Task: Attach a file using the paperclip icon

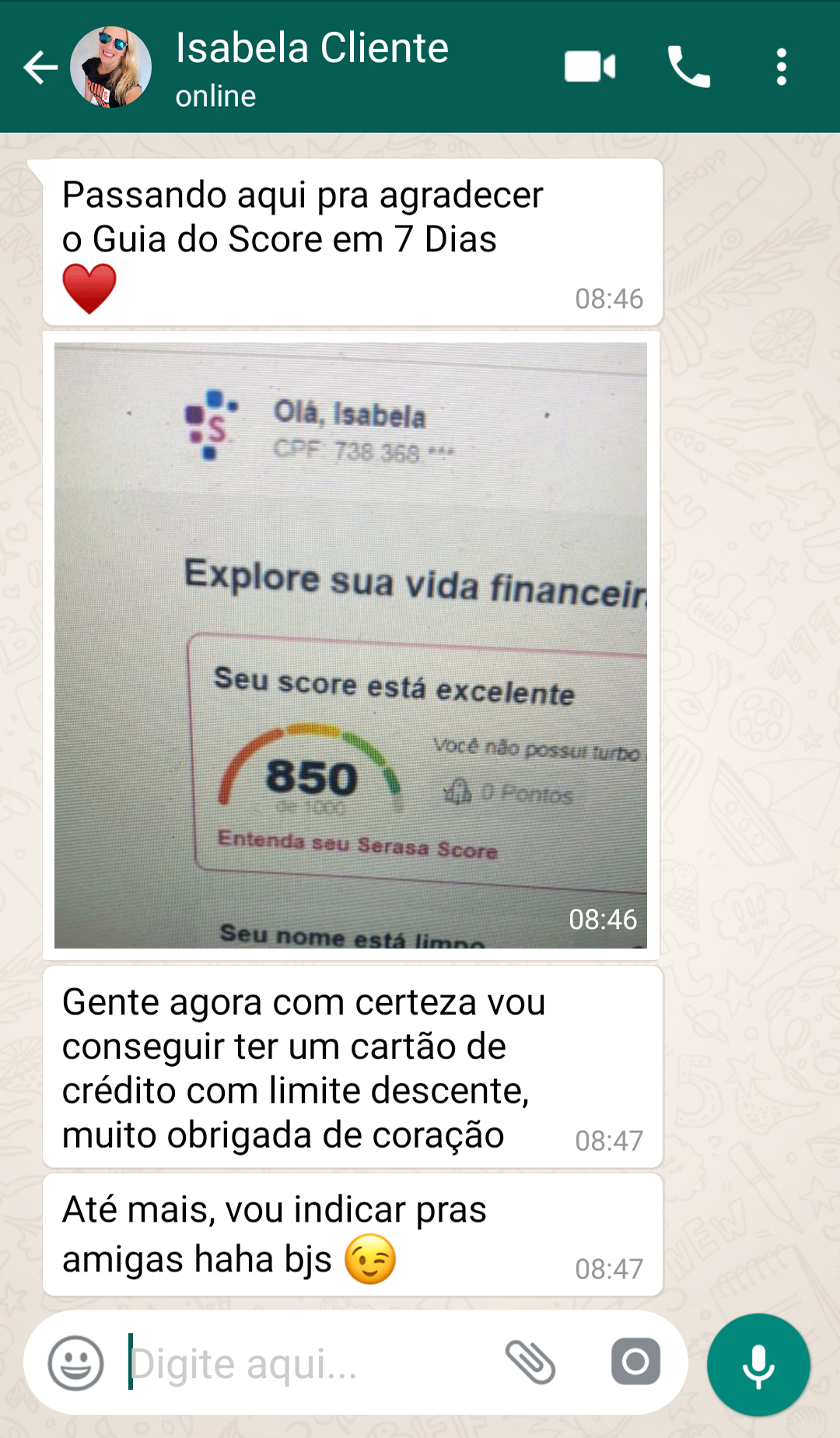Action: click(x=529, y=1363)
